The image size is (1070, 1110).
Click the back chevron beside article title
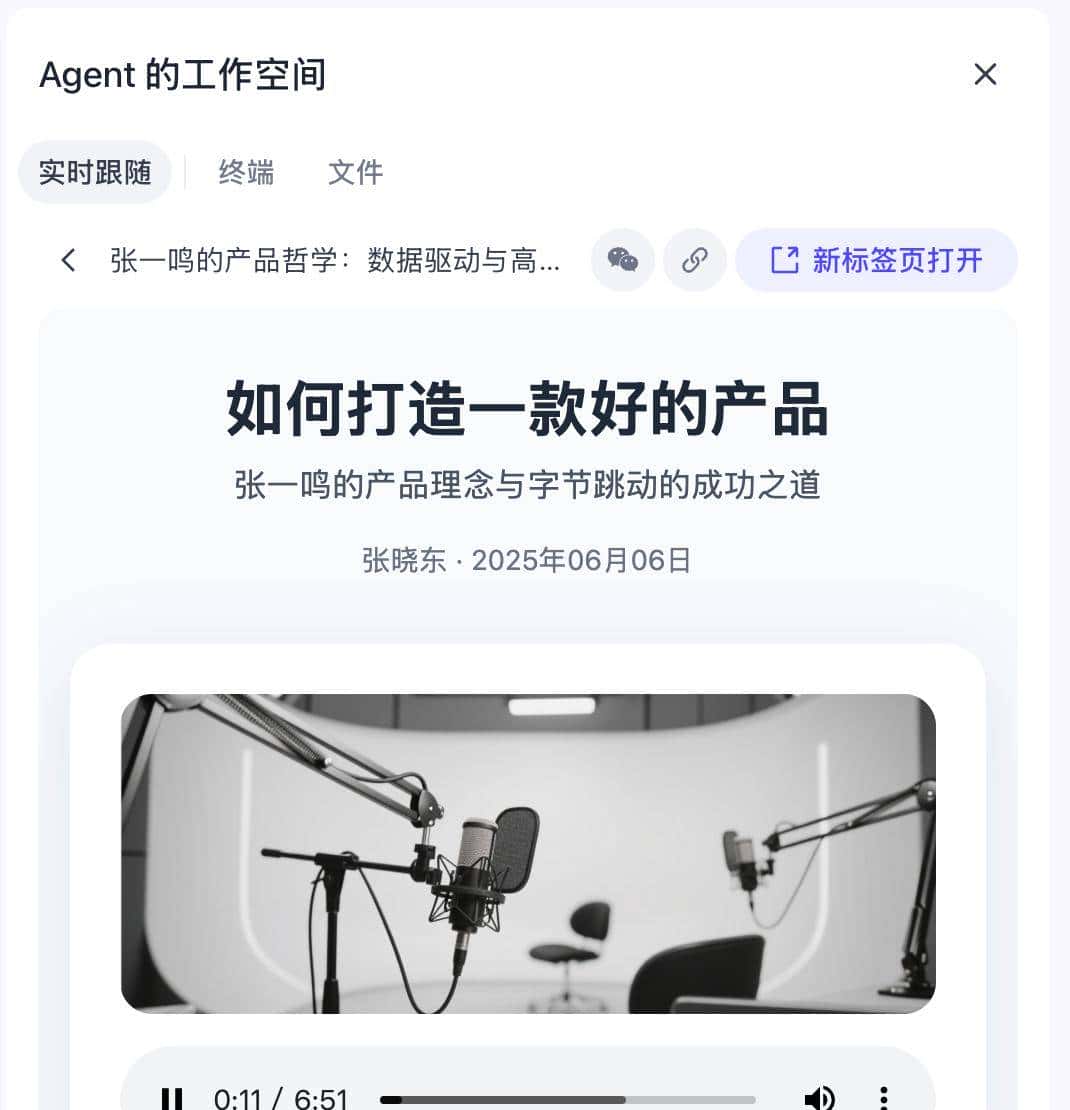[x=67, y=260]
